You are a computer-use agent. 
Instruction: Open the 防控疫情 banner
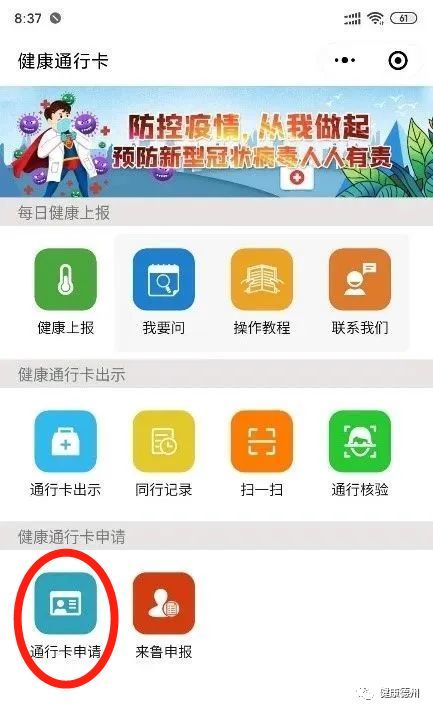tap(216, 142)
